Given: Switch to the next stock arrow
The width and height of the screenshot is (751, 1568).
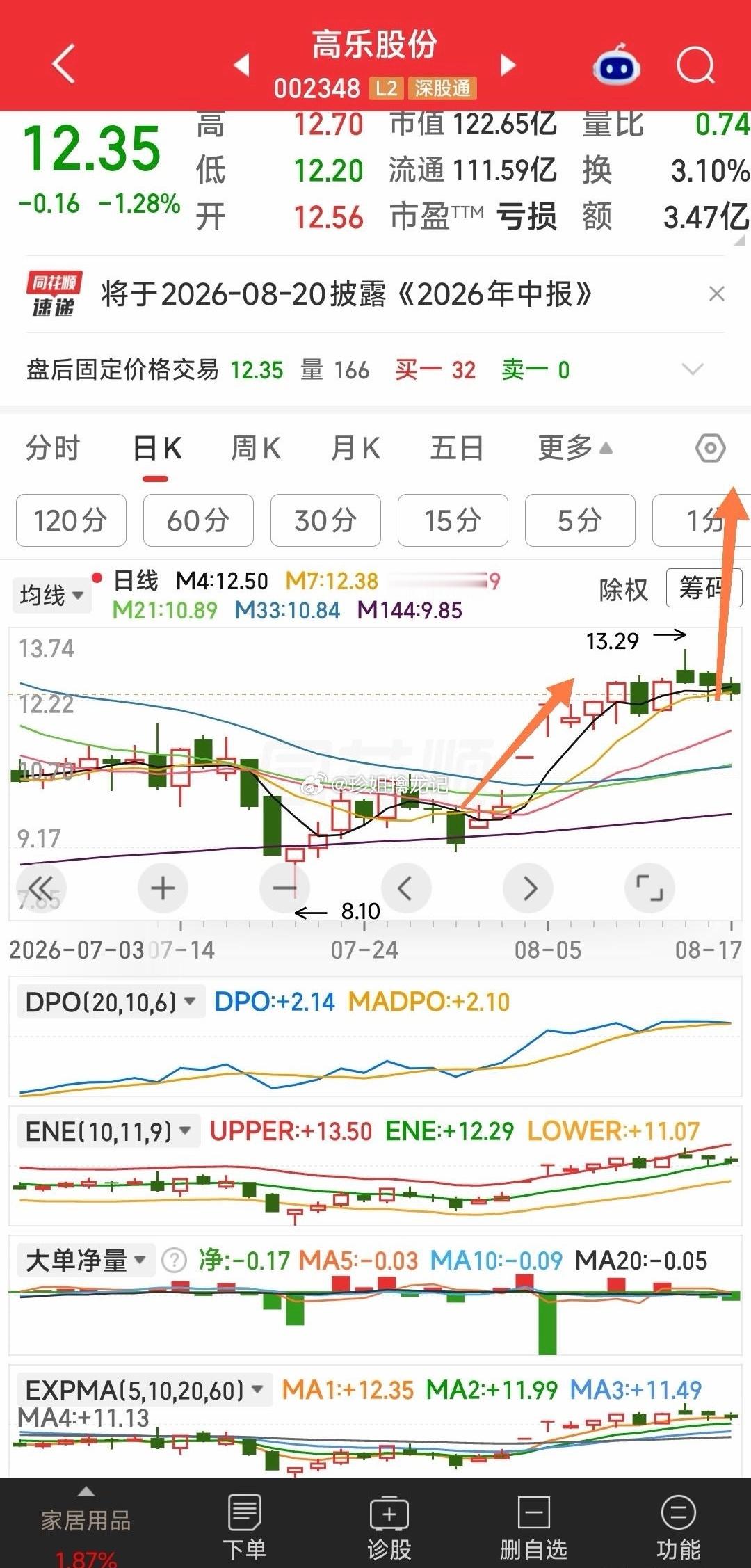Looking at the screenshot, I should 509,65.
